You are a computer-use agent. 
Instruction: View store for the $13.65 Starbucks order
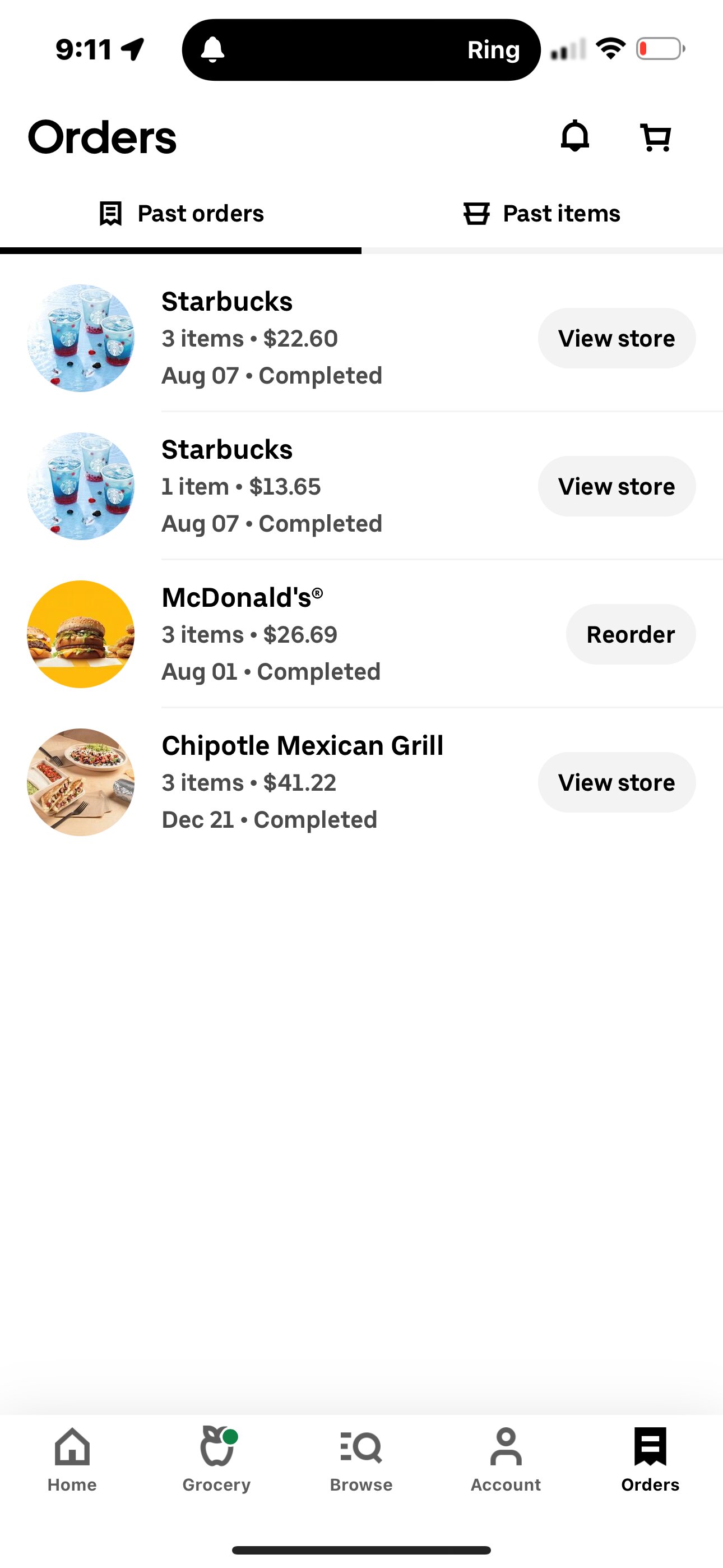(x=616, y=486)
